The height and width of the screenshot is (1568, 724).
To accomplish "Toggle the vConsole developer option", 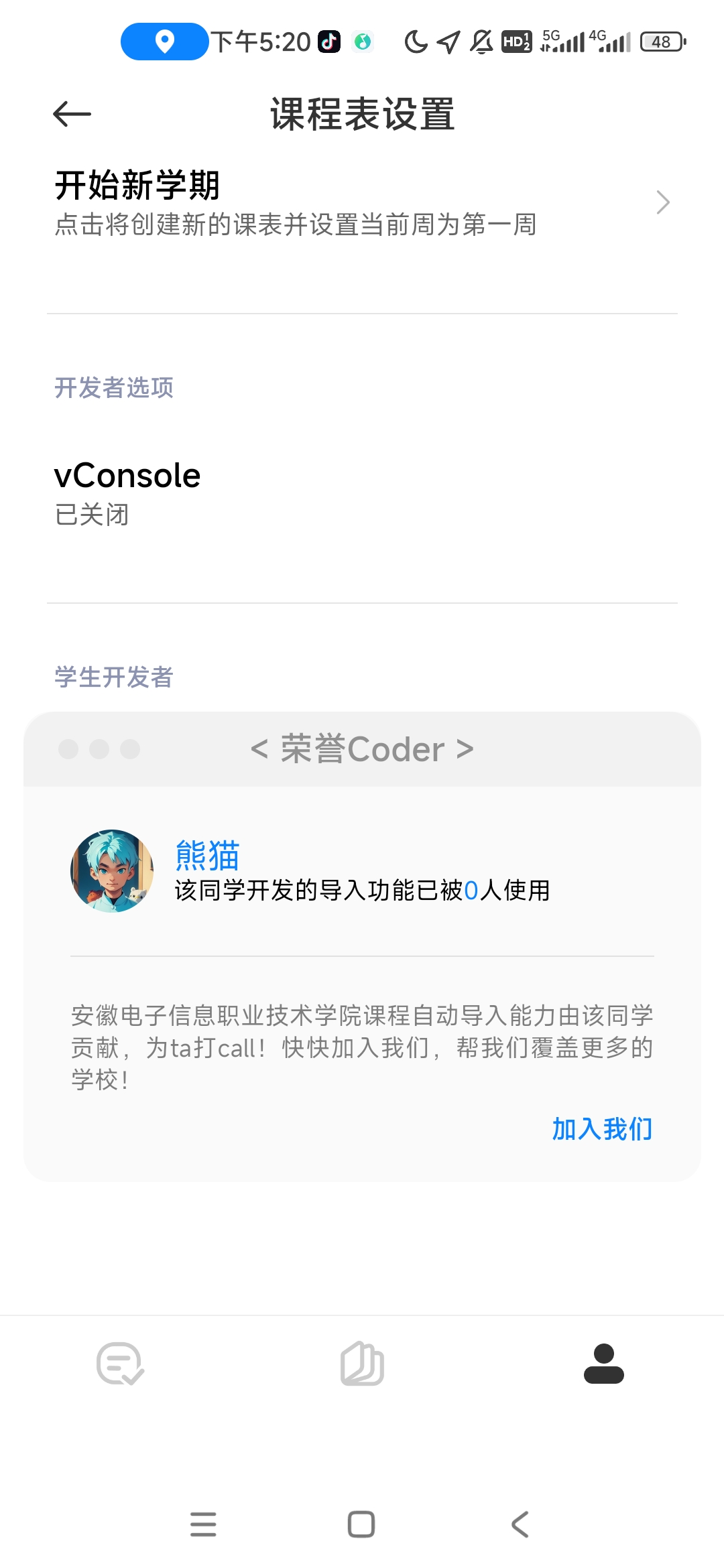I will point(362,493).
